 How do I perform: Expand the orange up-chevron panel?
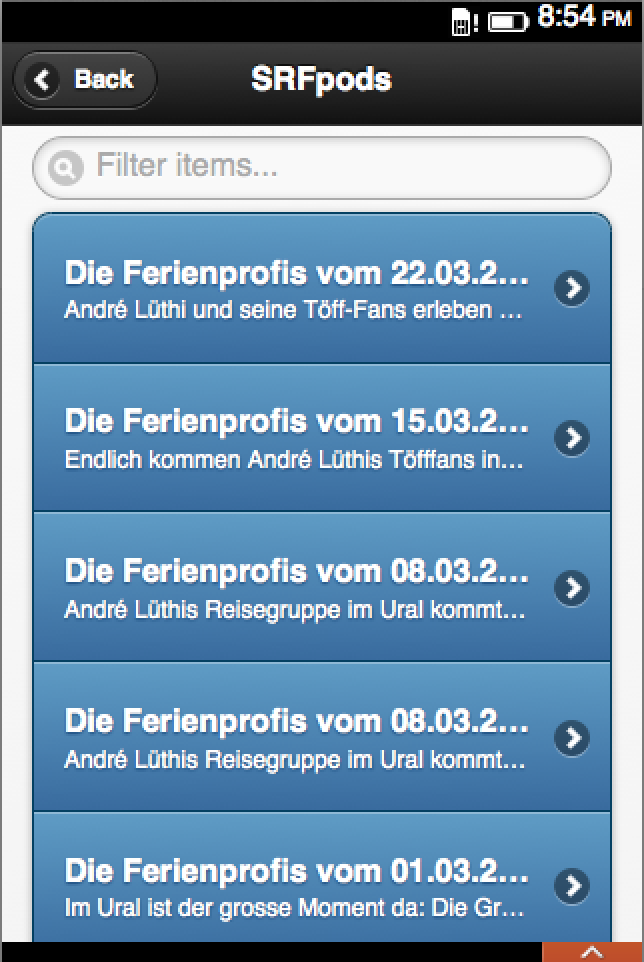(x=592, y=952)
